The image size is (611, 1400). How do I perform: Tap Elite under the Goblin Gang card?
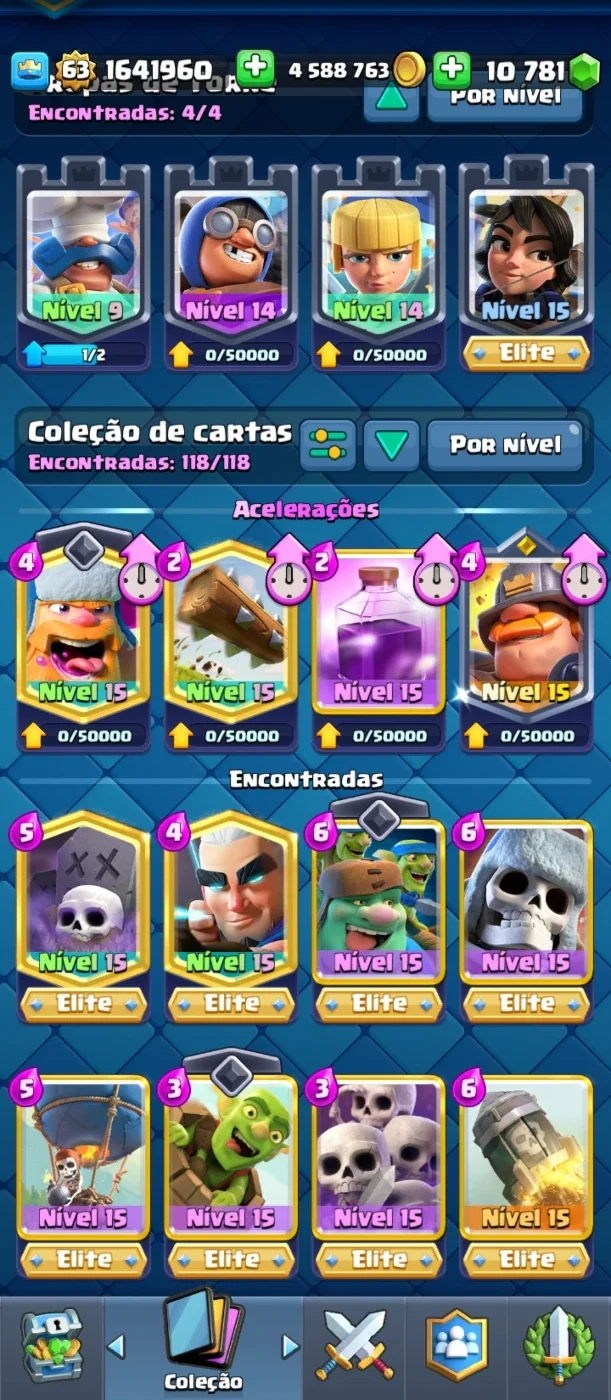coord(379,1003)
